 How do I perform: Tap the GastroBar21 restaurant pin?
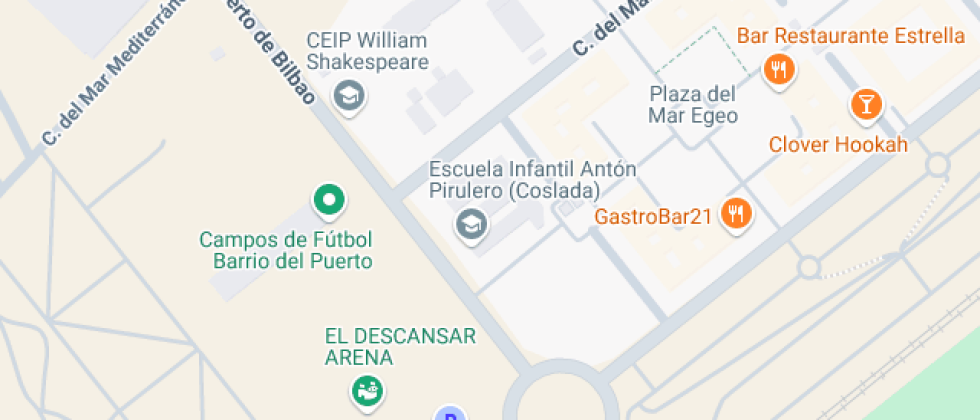(x=738, y=212)
